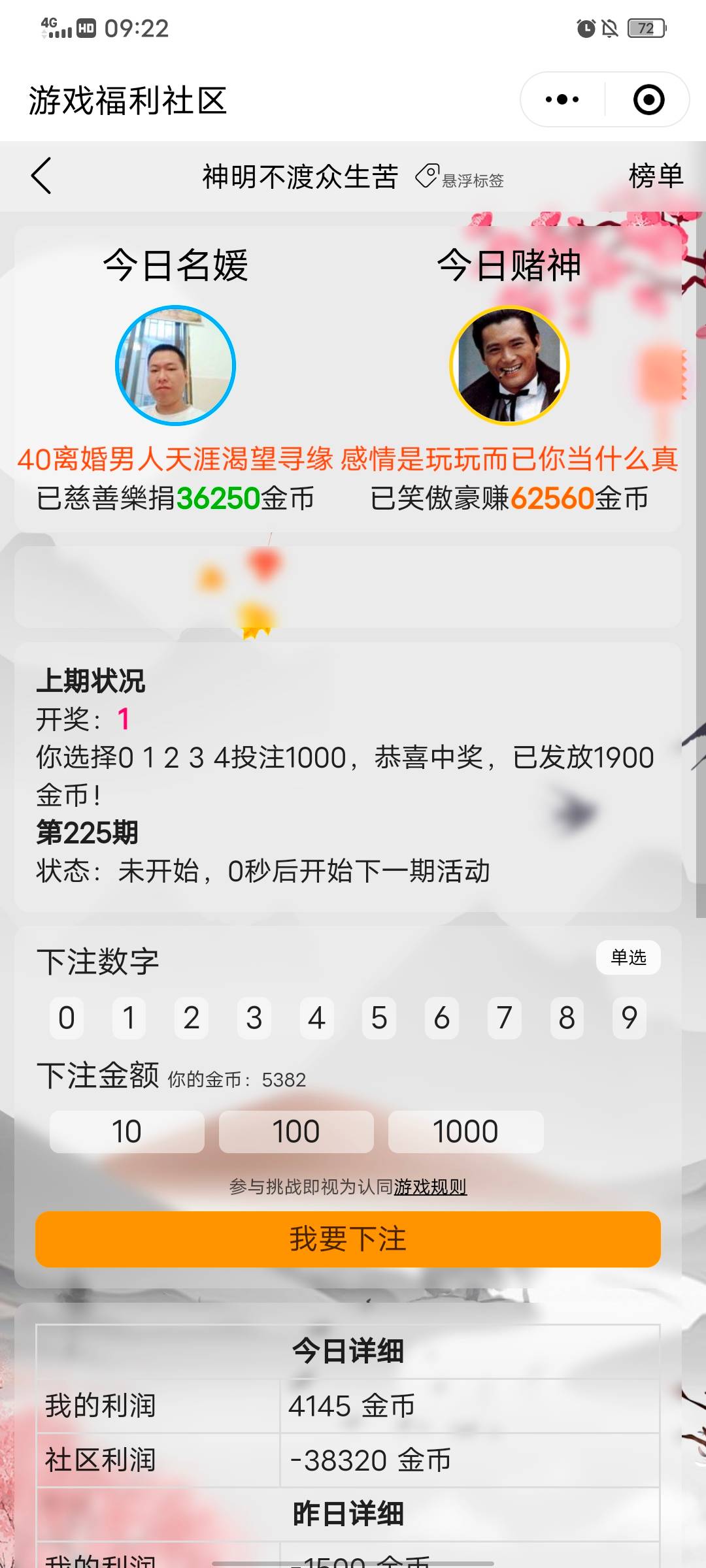Select number 3 to bet on

(x=254, y=1018)
